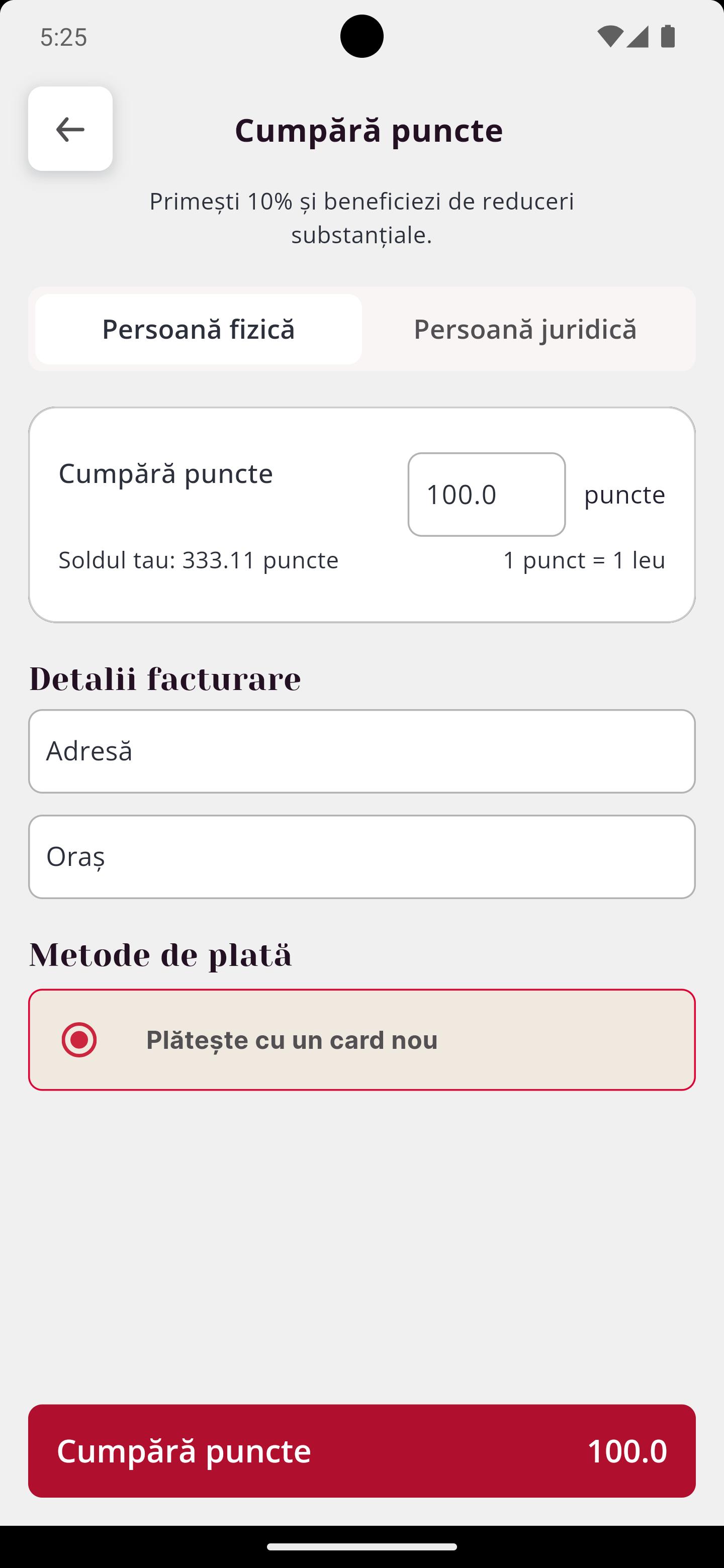This screenshot has height=1568, width=724.
Task: Tap the Adresă input field
Action: click(x=361, y=751)
